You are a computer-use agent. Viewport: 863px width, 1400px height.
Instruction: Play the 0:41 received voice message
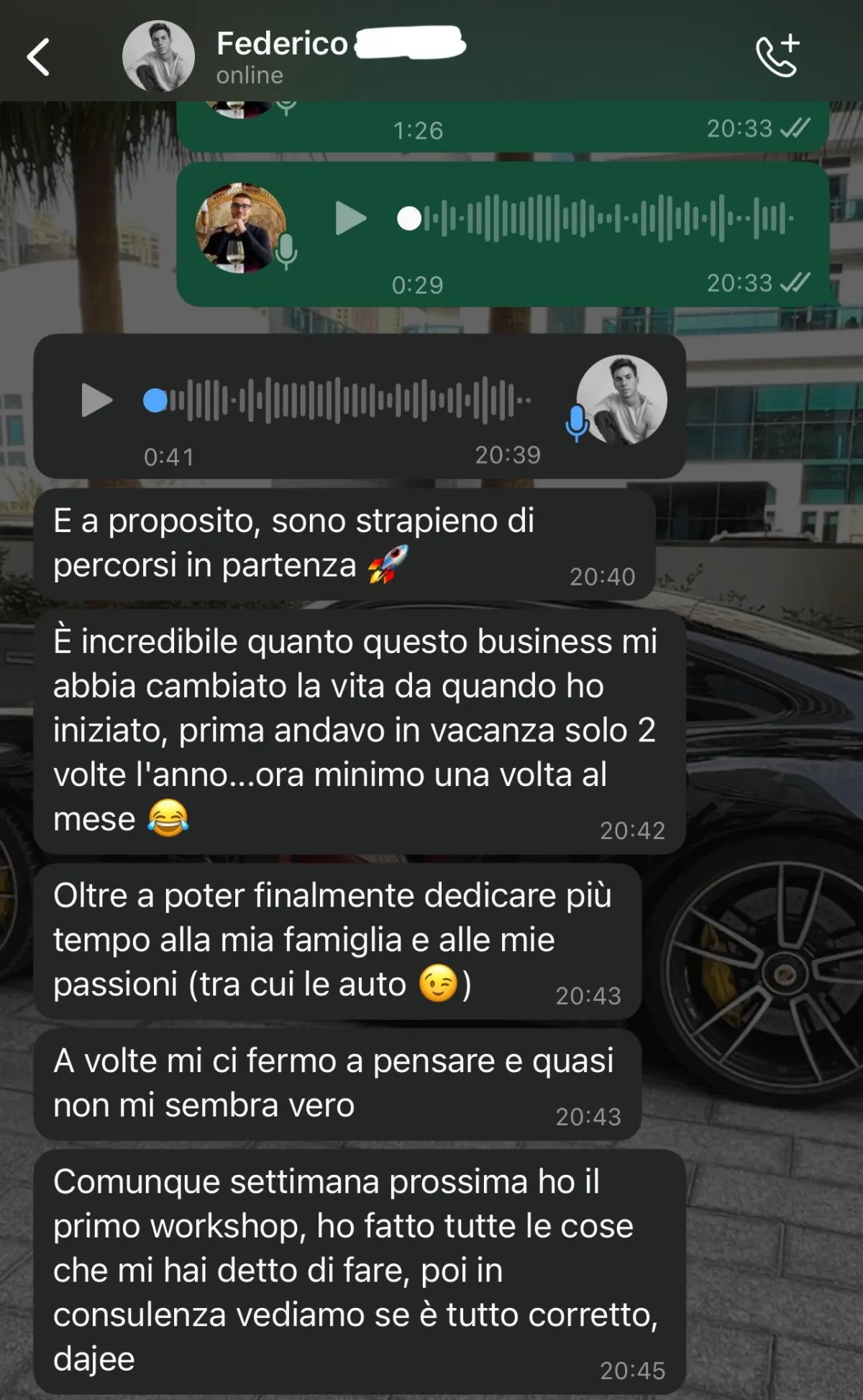pos(97,400)
